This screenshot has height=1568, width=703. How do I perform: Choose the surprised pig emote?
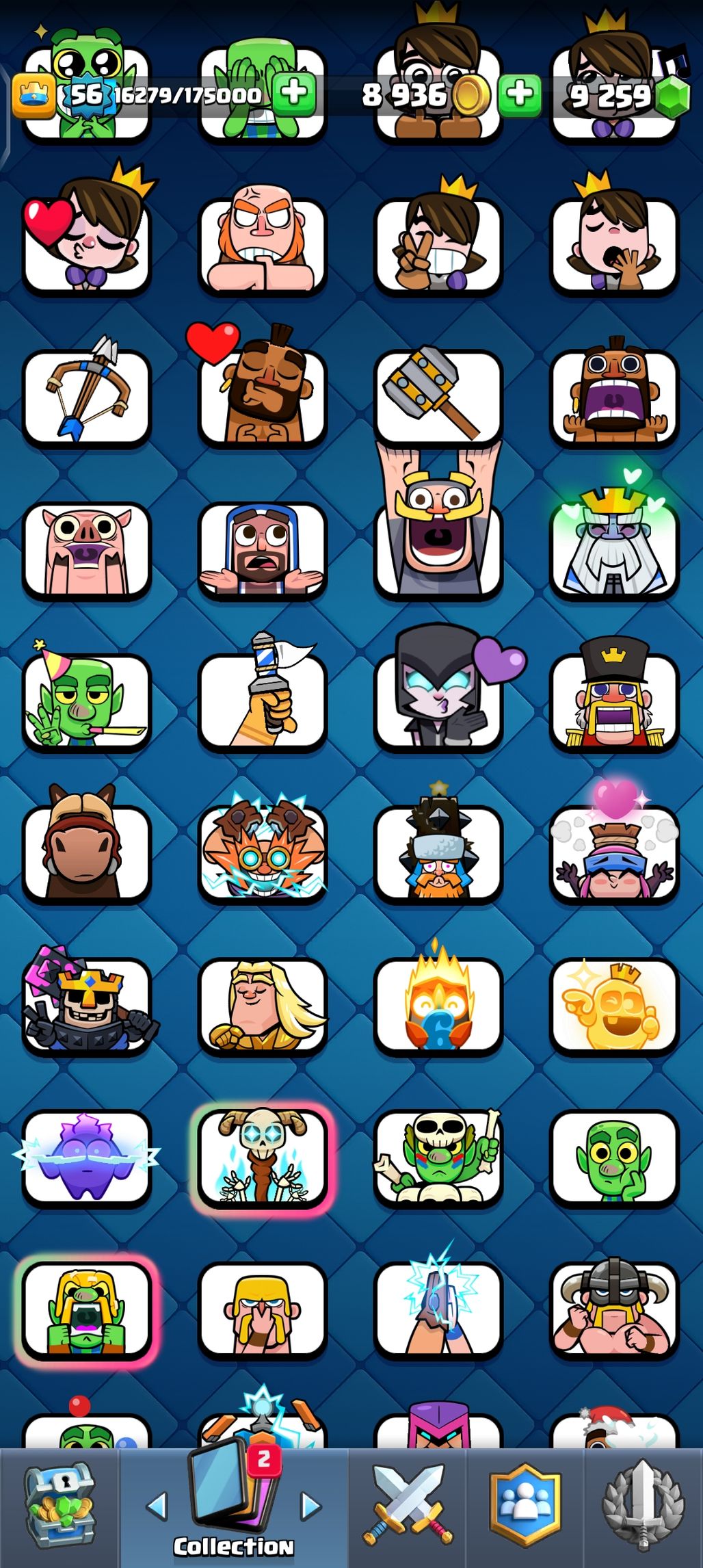[x=87, y=549]
